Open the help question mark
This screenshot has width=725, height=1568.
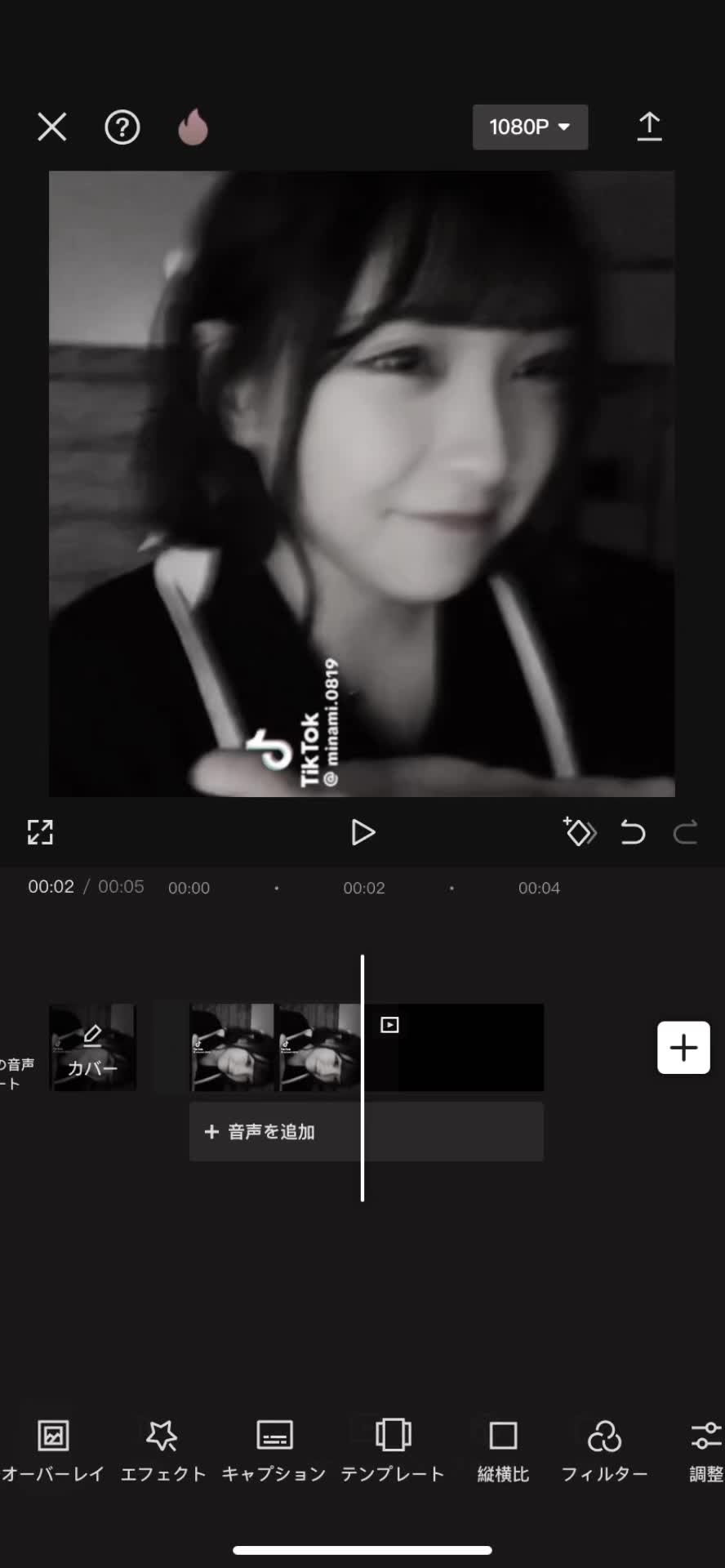click(122, 127)
